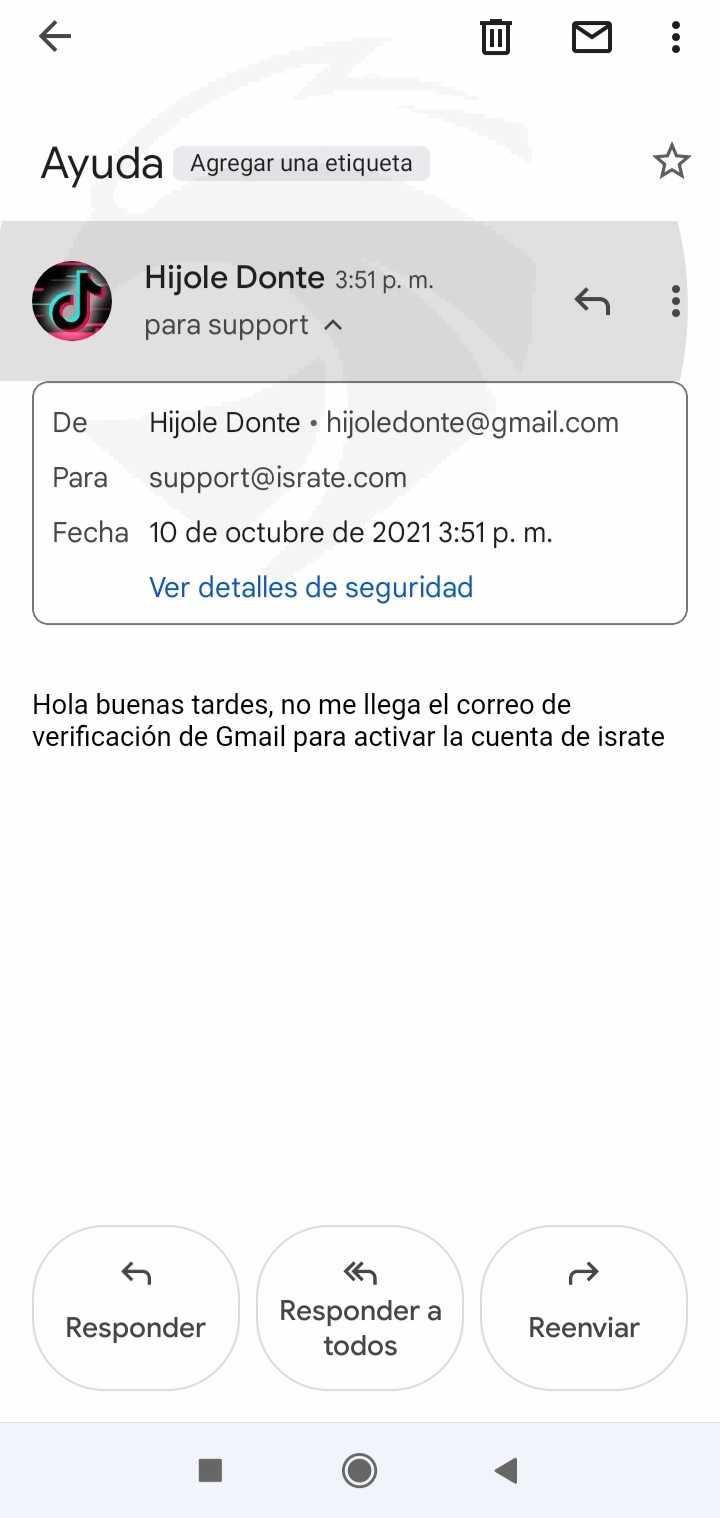720x1518 pixels.
Task: Collapse the recipient details next to para support
Action: [334, 326]
